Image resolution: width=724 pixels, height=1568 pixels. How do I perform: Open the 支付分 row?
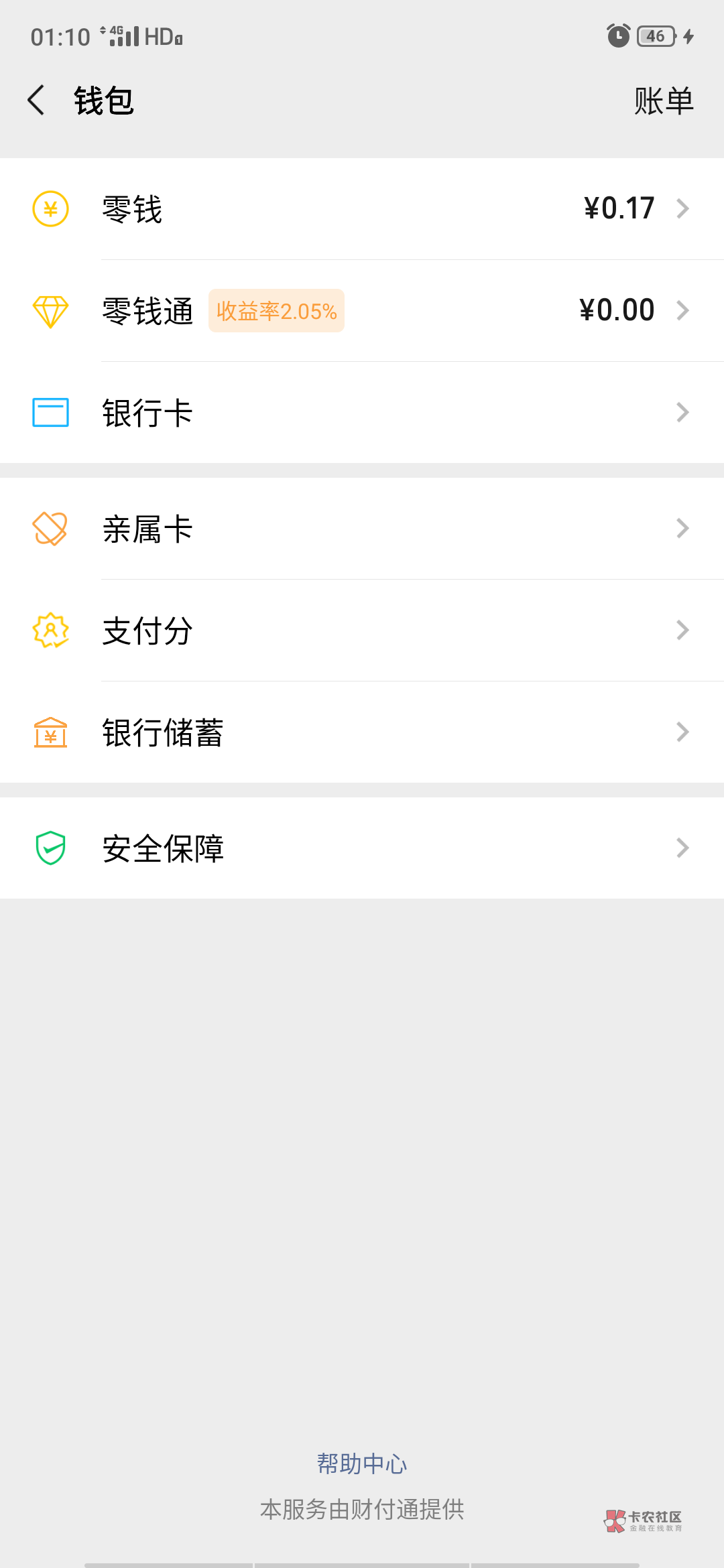click(x=362, y=631)
